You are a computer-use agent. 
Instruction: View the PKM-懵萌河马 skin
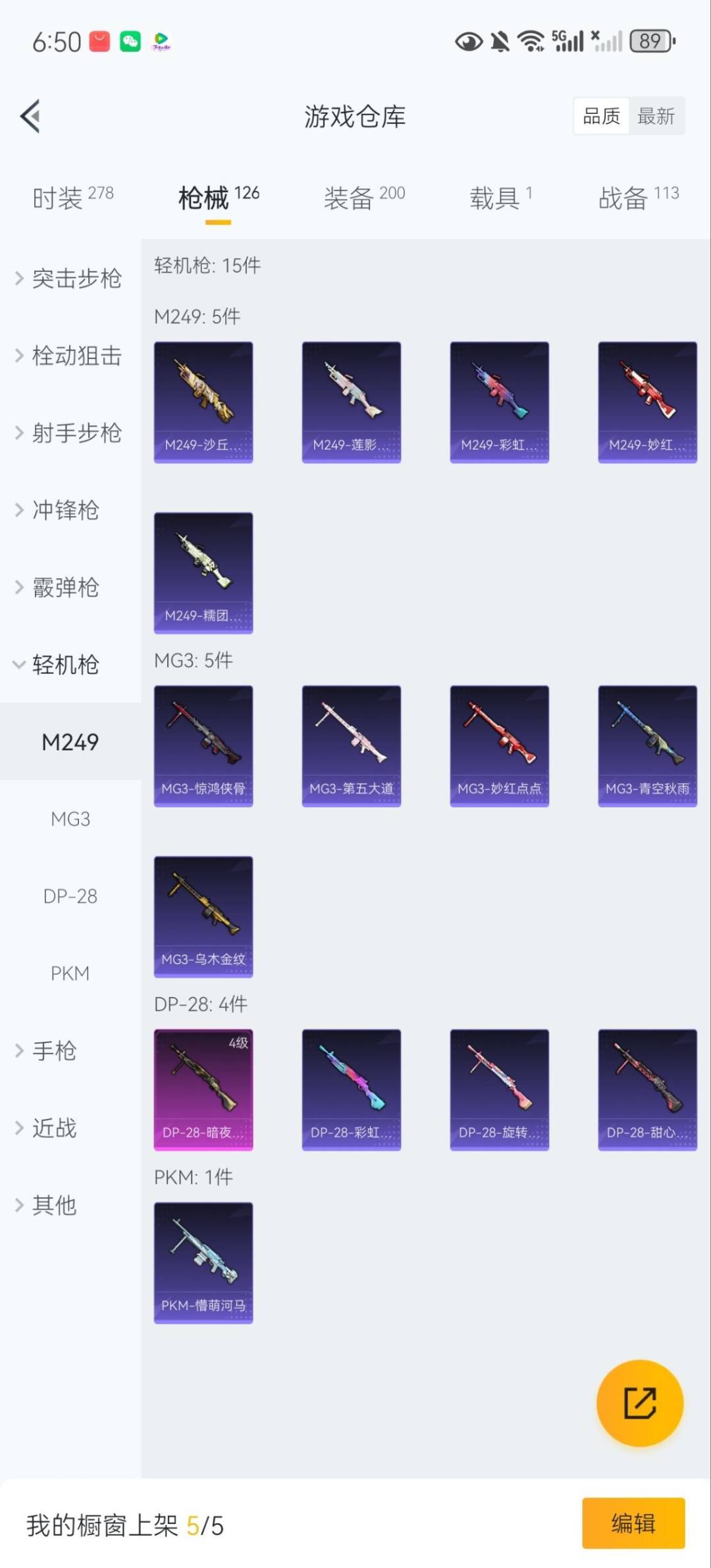coord(203,1262)
